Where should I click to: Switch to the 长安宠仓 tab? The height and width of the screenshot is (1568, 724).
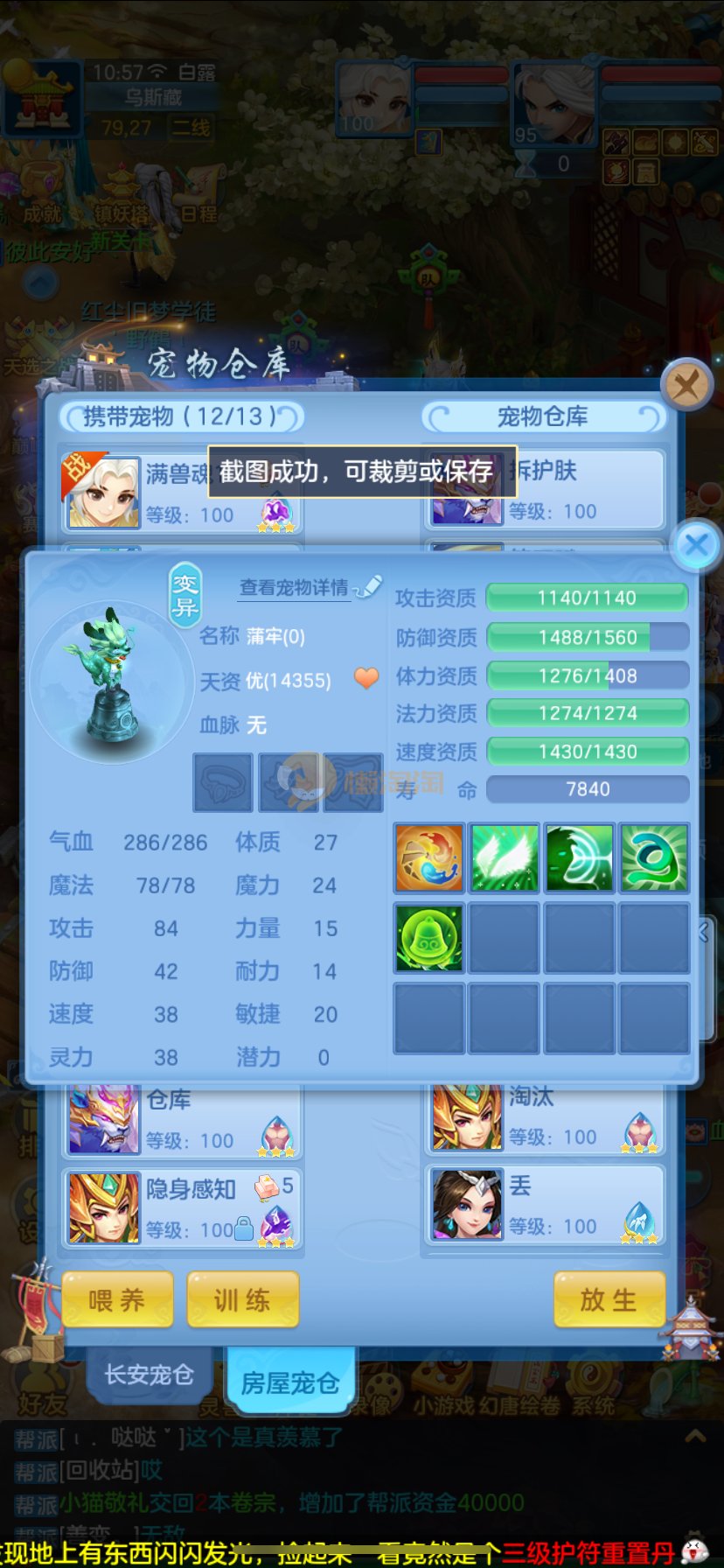coord(149,1374)
